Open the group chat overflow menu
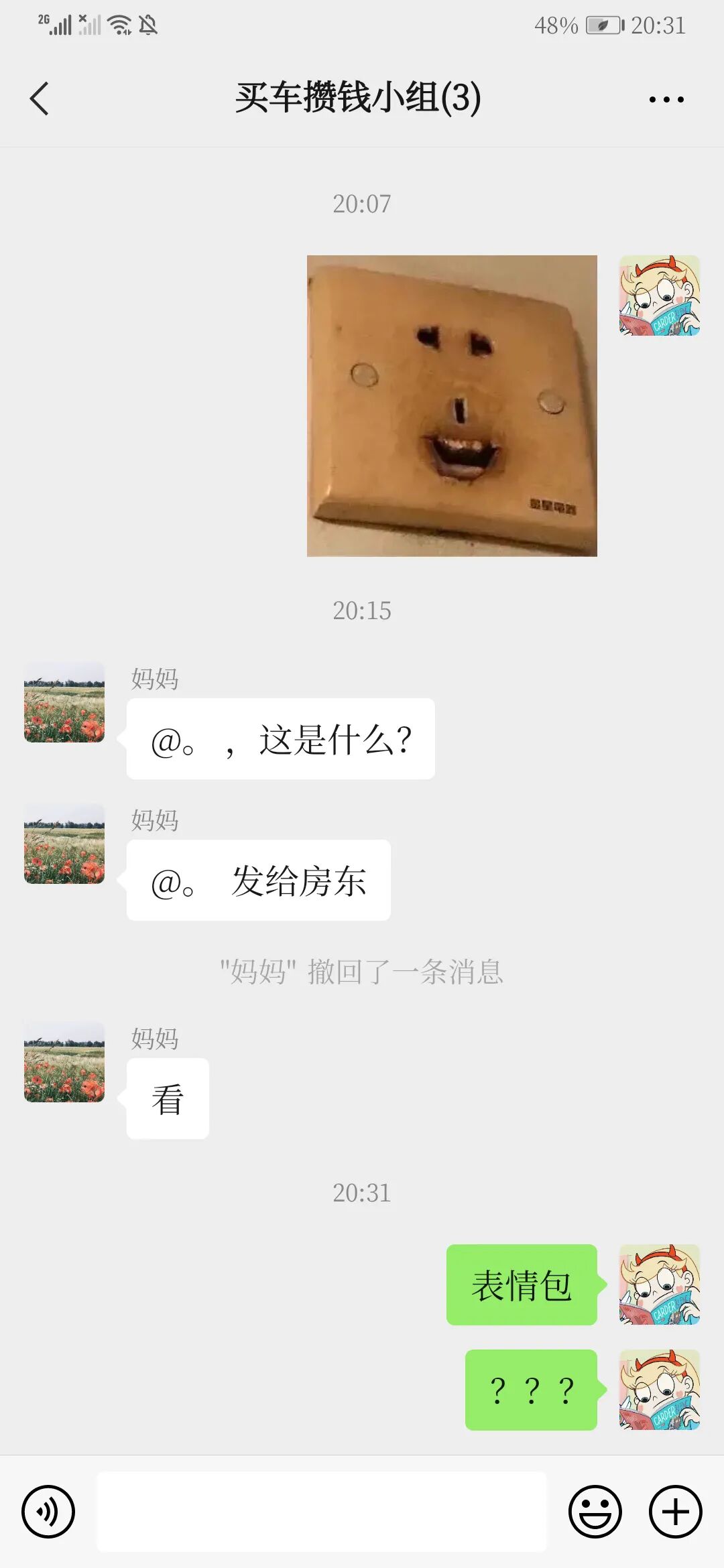The width and height of the screenshot is (724, 1568). click(x=666, y=99)
